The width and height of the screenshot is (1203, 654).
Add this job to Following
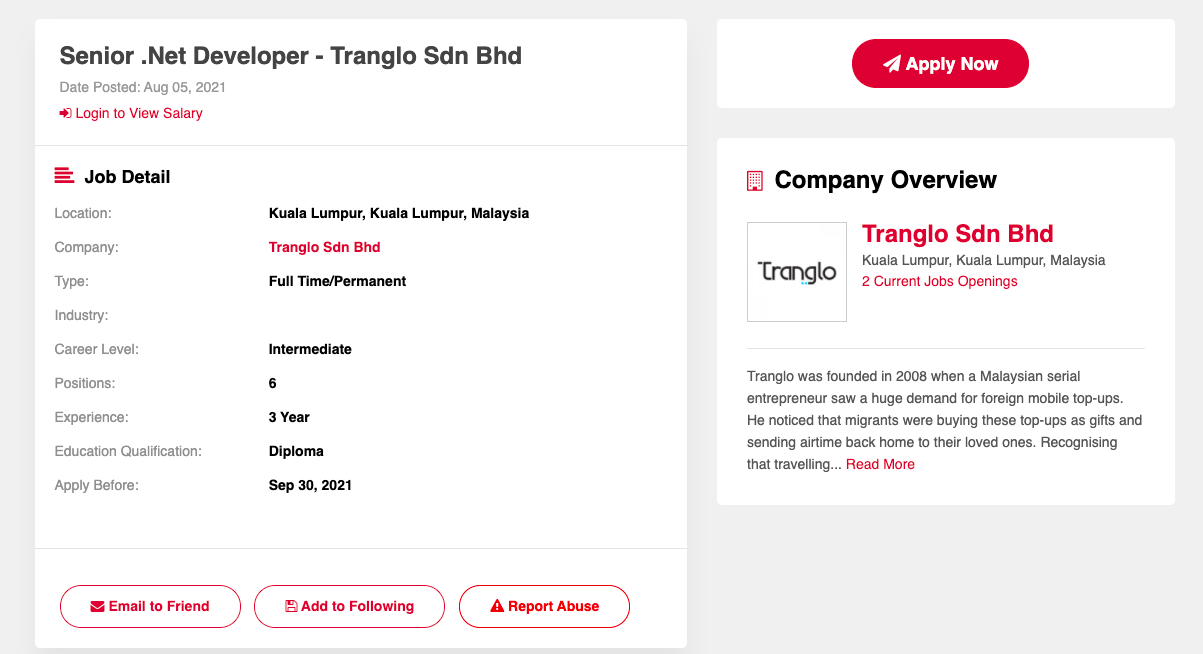click(x=349, y=606)
